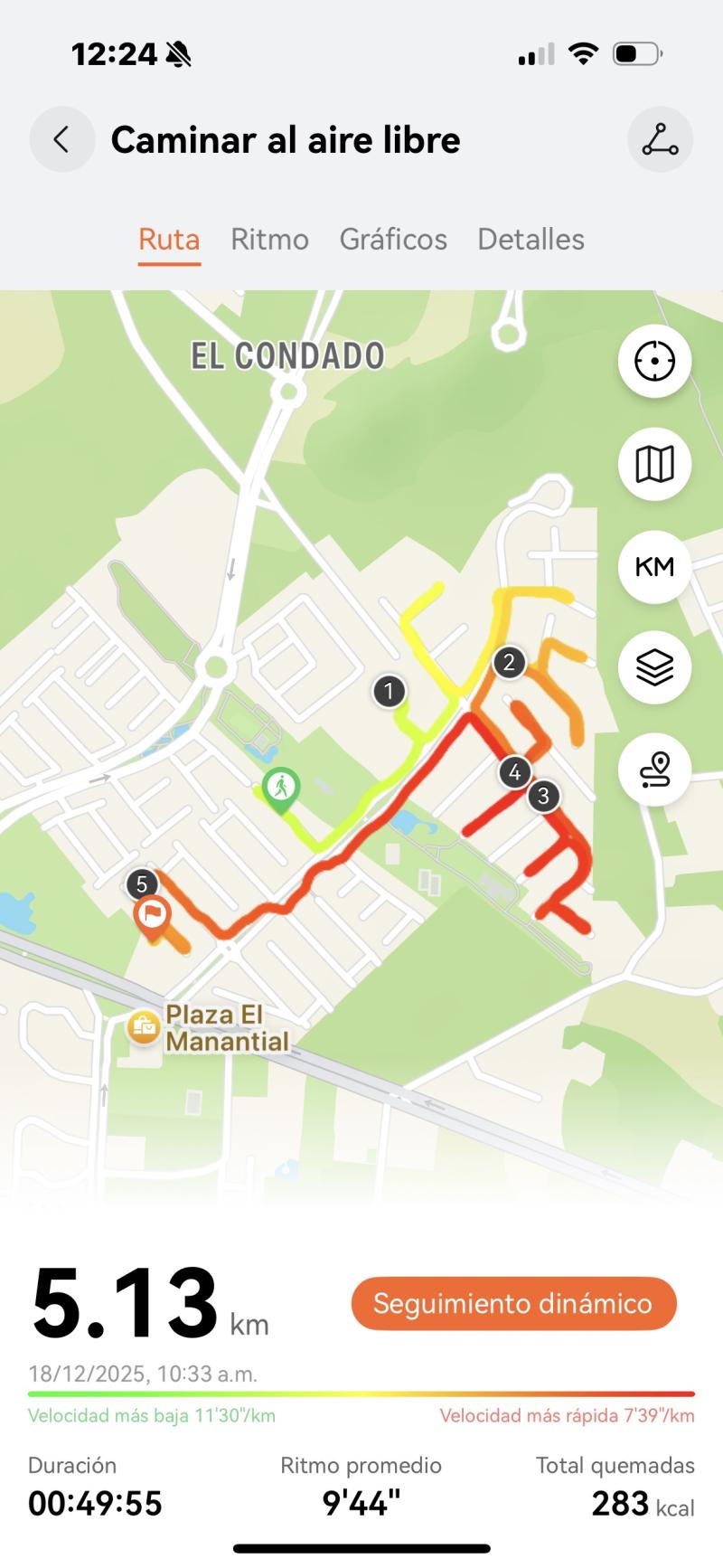Change the map type

click(x=654, y=464)
